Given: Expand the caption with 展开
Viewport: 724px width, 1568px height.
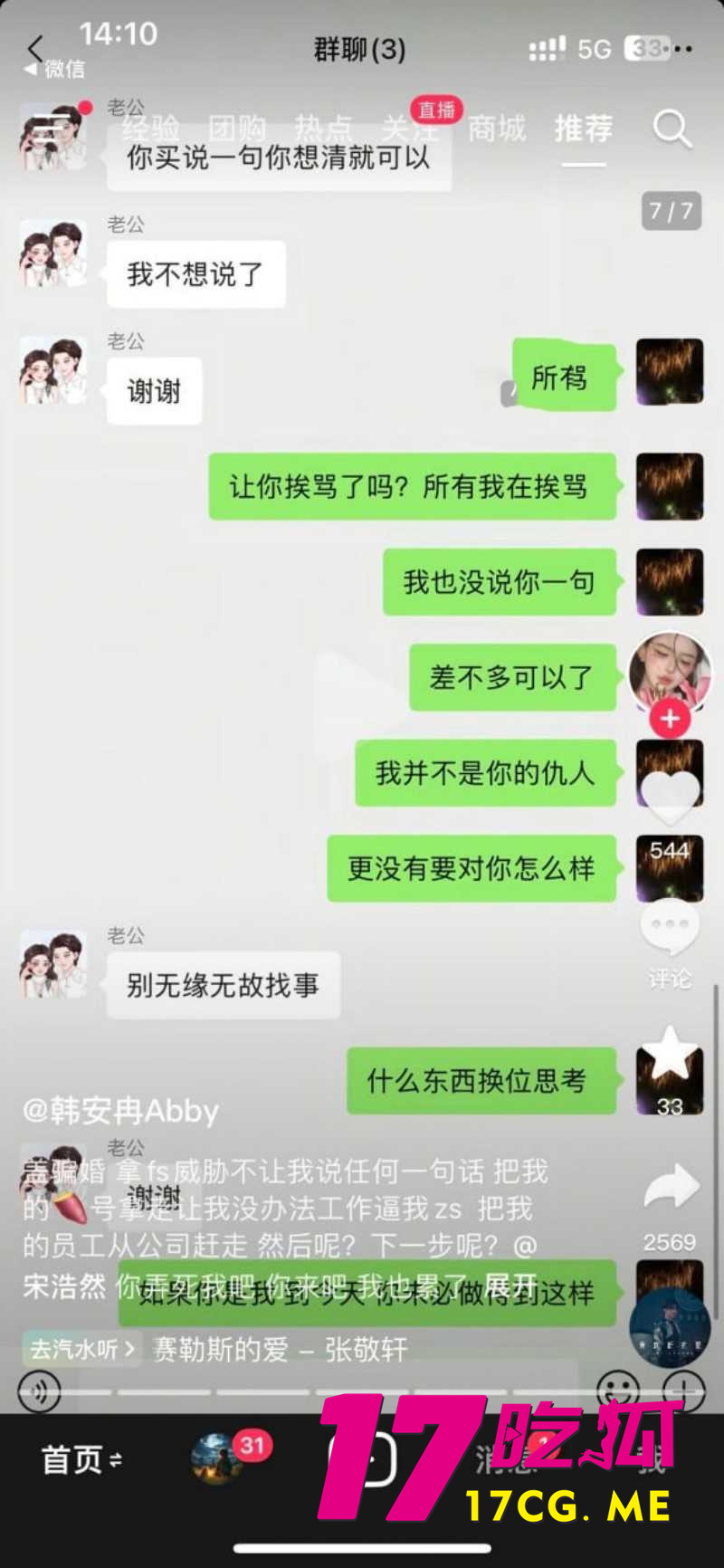Looking at the screenshot, I should pyautogui.click(x=511, y=1286).
